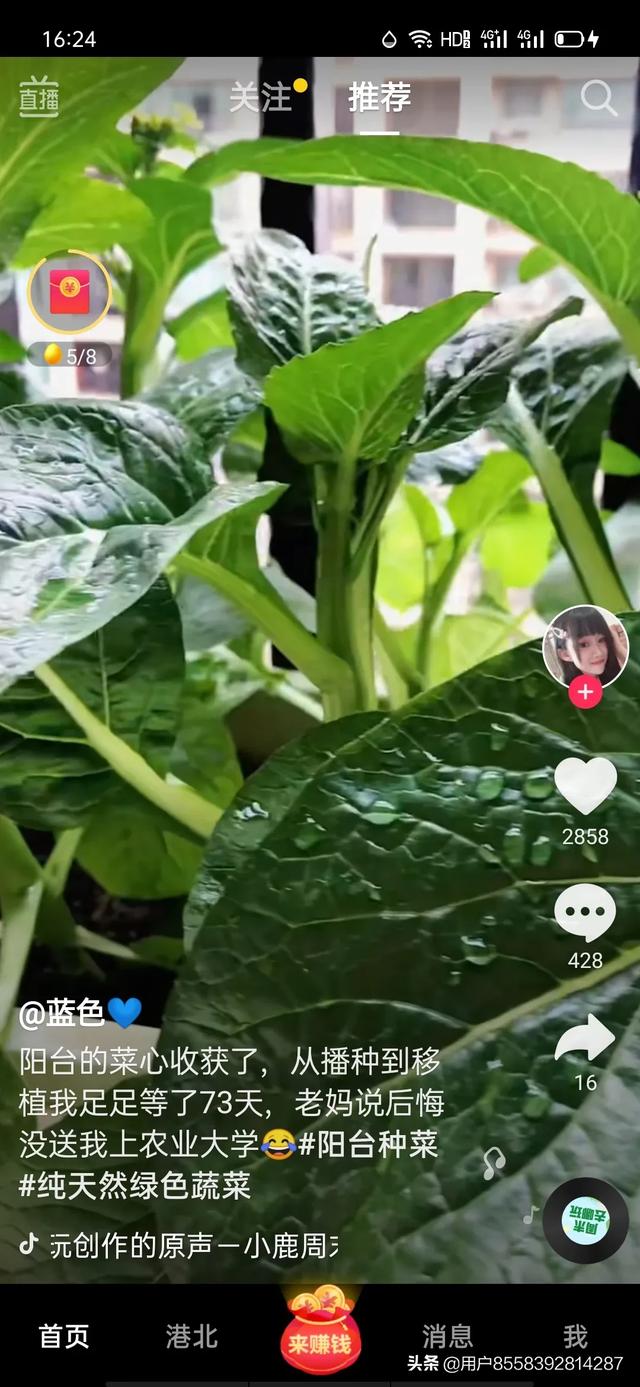
Task: Select the 推荐 tab
Action: point(379,97)
